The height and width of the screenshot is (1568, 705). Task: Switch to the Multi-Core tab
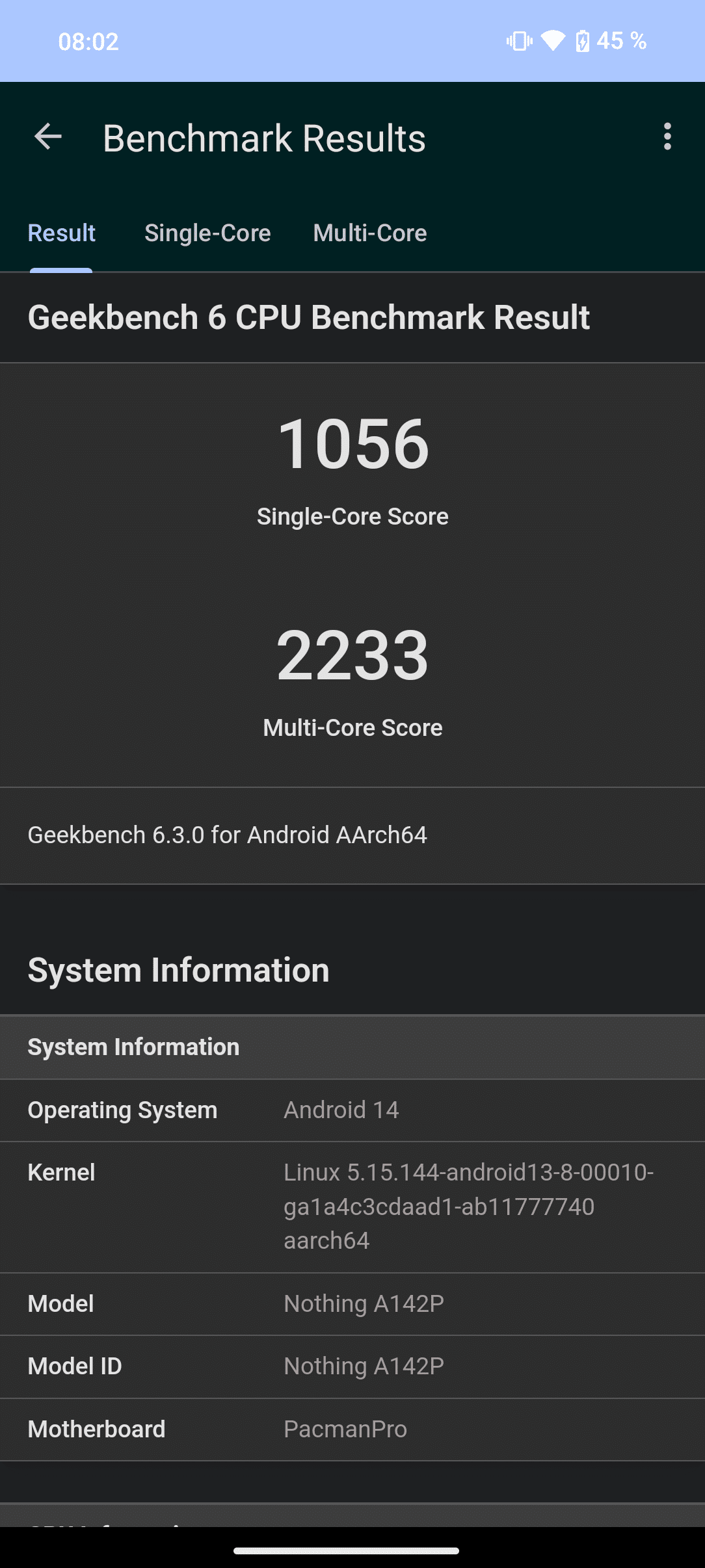click(369, 233)
